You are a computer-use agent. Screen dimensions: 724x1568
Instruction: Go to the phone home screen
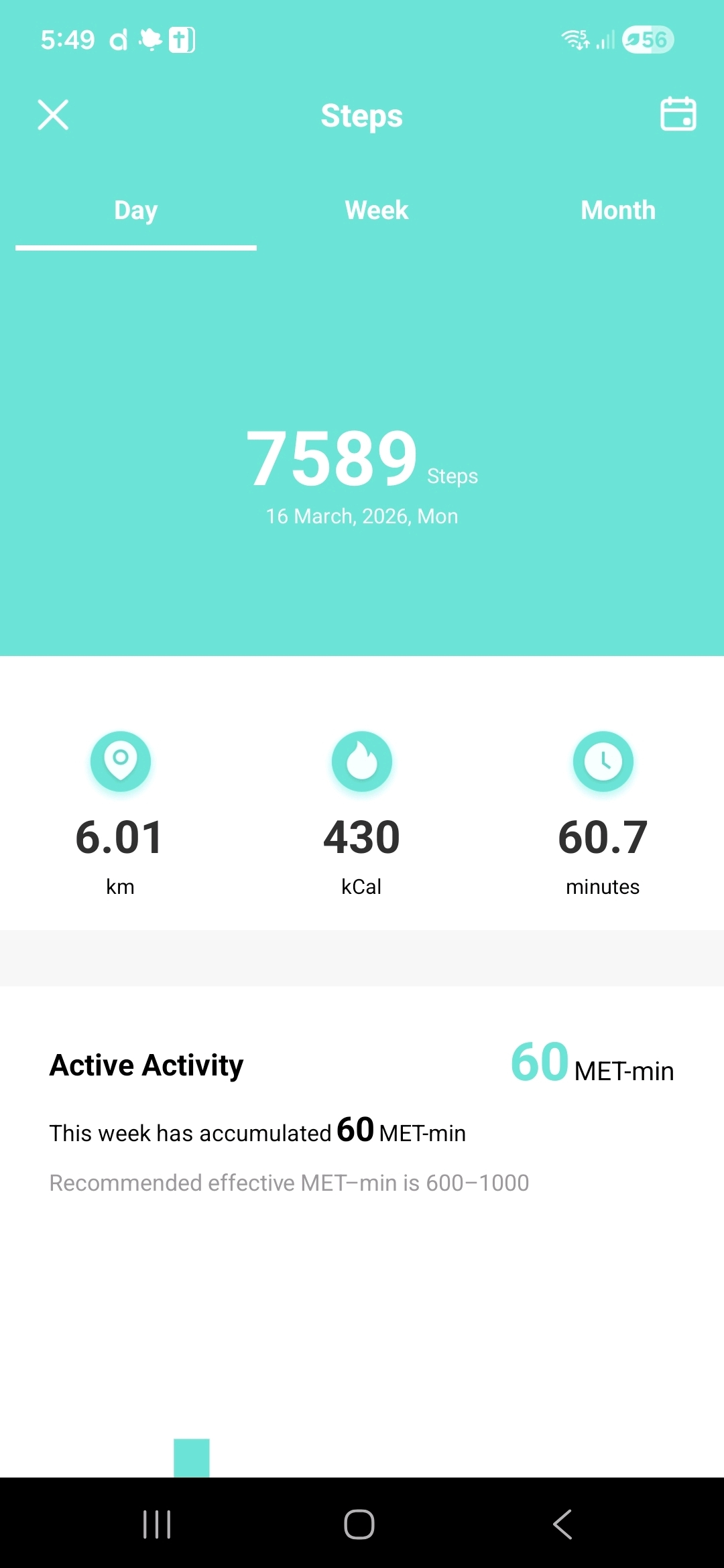(x=359, y=1524)
